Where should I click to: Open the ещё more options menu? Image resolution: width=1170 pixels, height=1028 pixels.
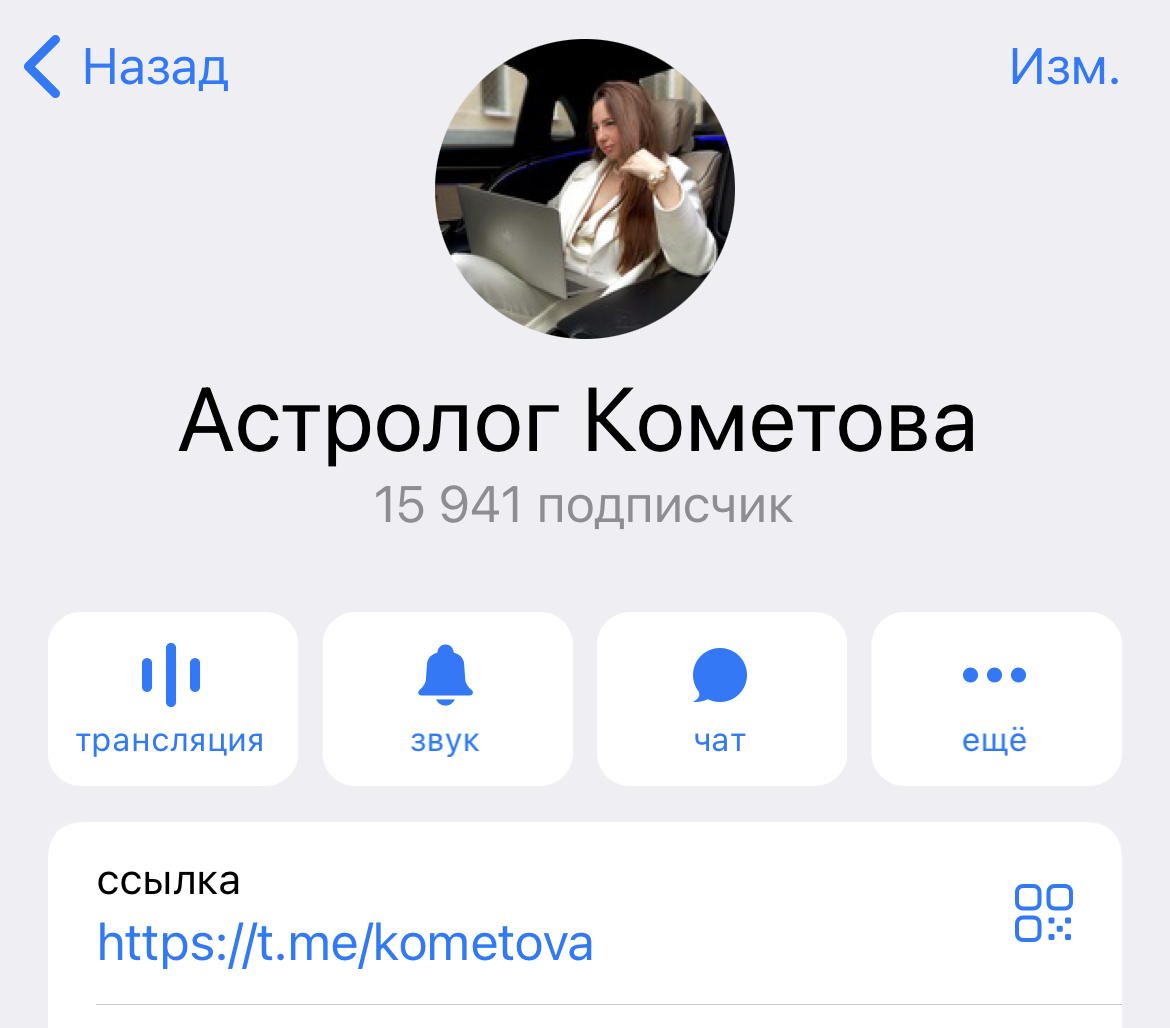click(995, 698)
